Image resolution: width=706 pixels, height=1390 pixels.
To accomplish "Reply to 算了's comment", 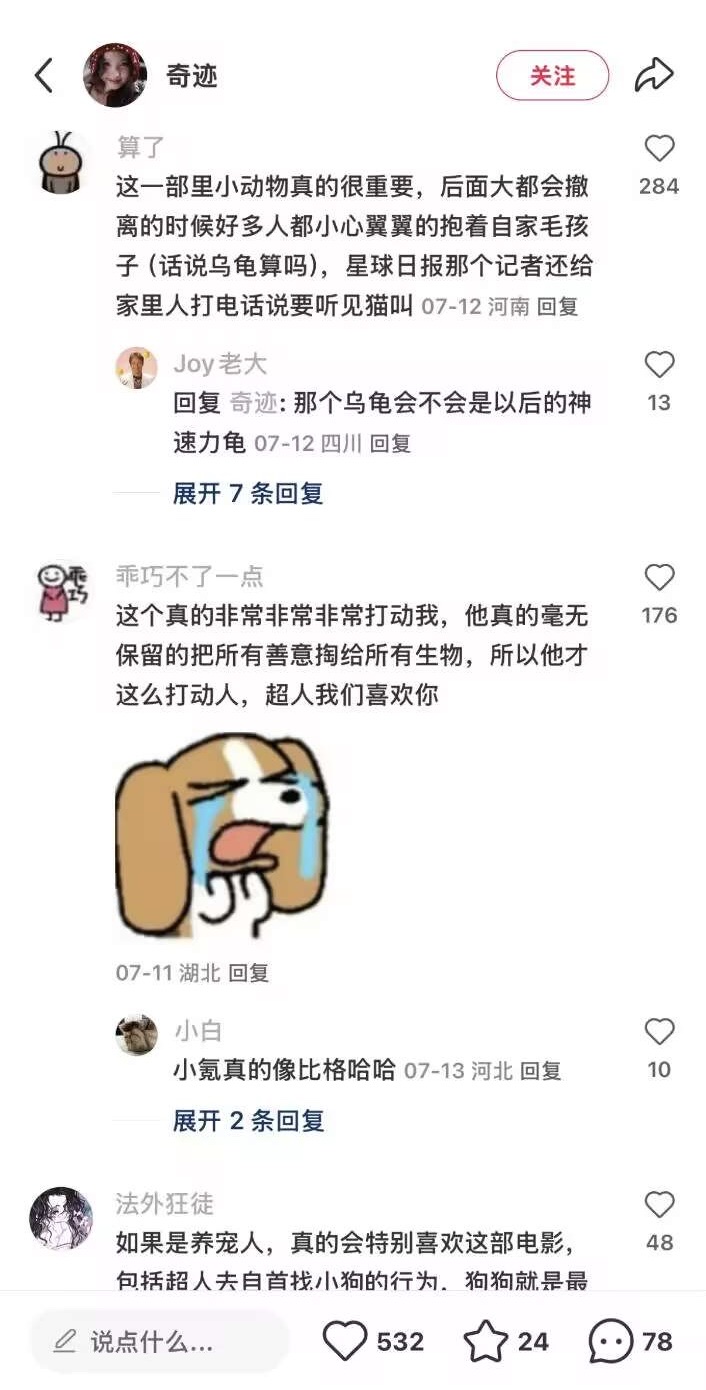I will click(557, 307).
